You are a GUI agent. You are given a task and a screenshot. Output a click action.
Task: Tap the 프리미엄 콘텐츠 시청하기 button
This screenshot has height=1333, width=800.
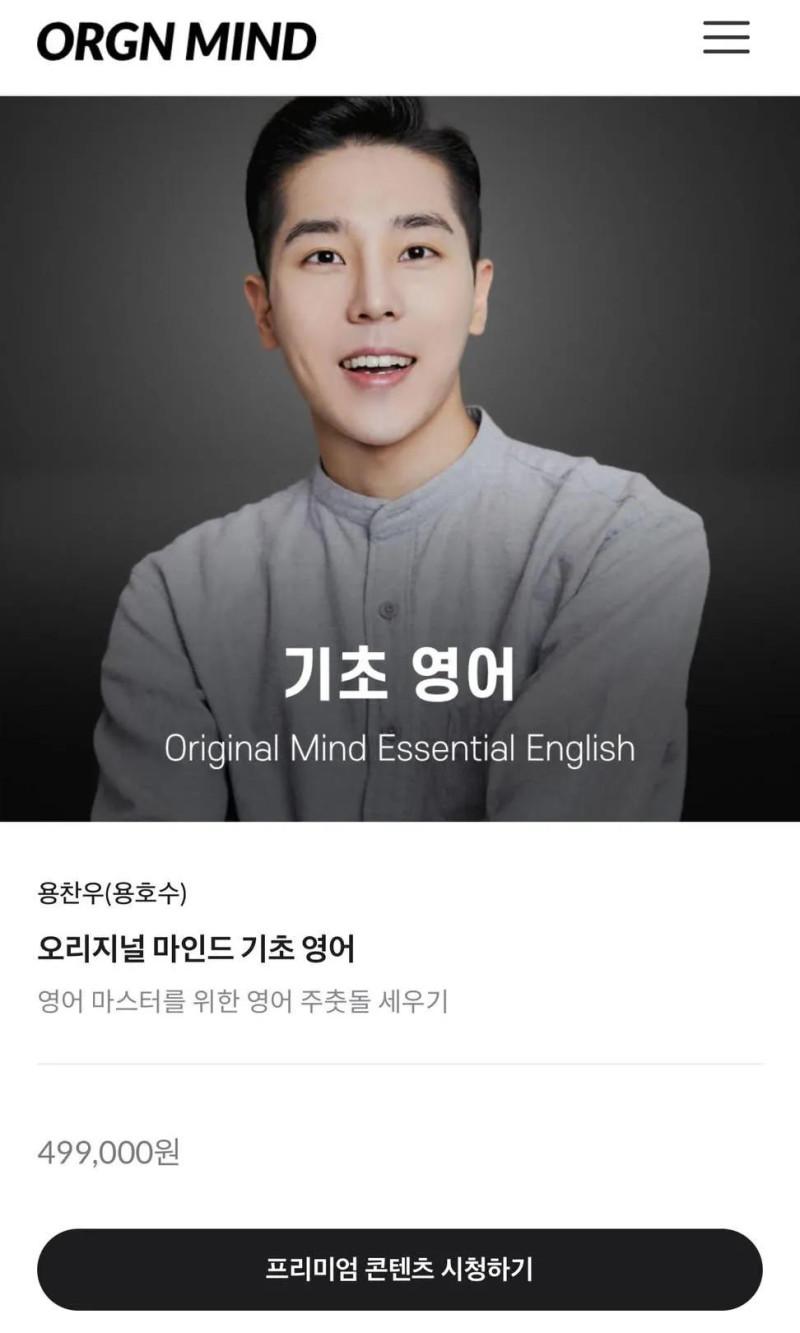400,1269
